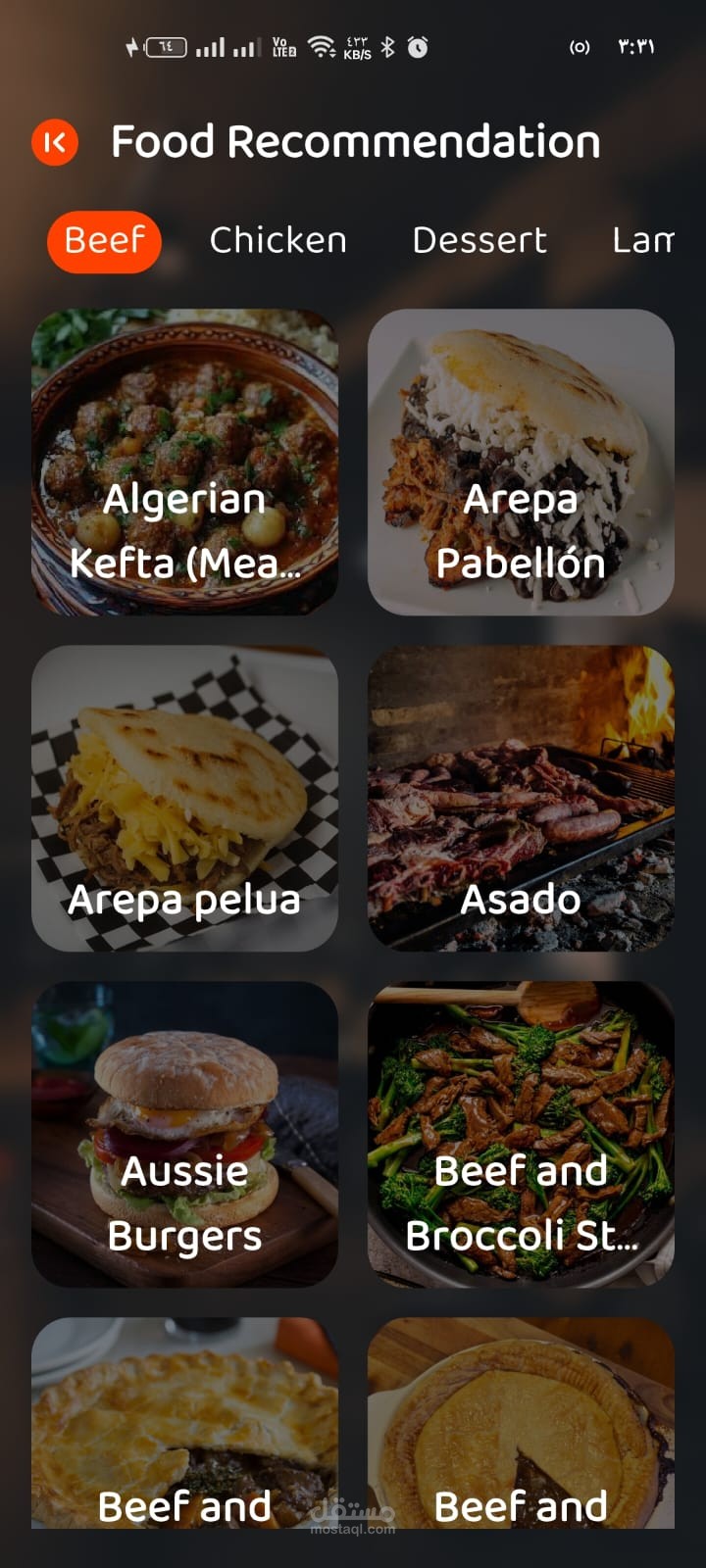This screenshot has height=1568, width=706.
Task: Tap the orange back icon beside Food Recommendation
Action: (55, 142)
